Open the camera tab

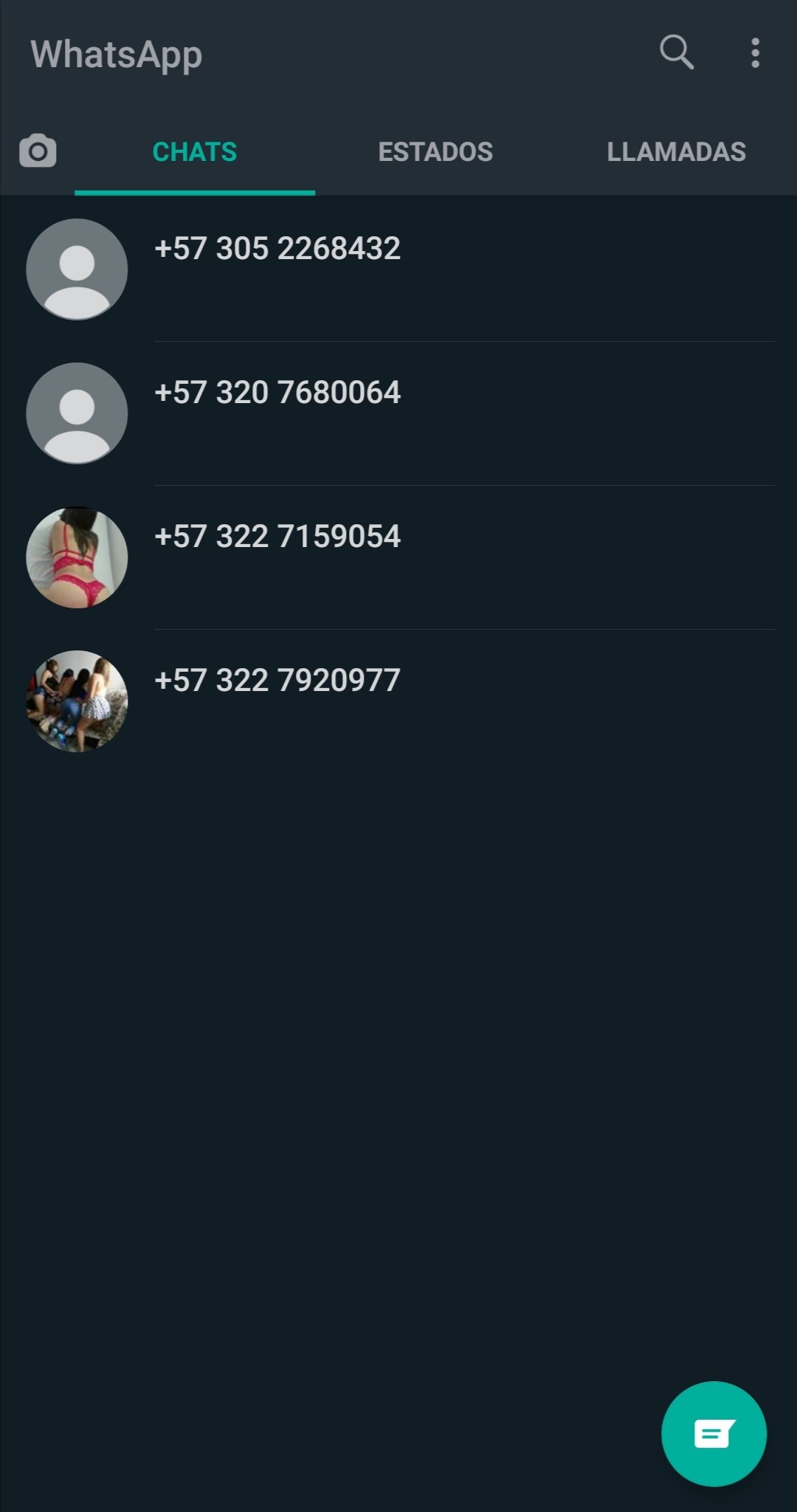pos(38,151)
